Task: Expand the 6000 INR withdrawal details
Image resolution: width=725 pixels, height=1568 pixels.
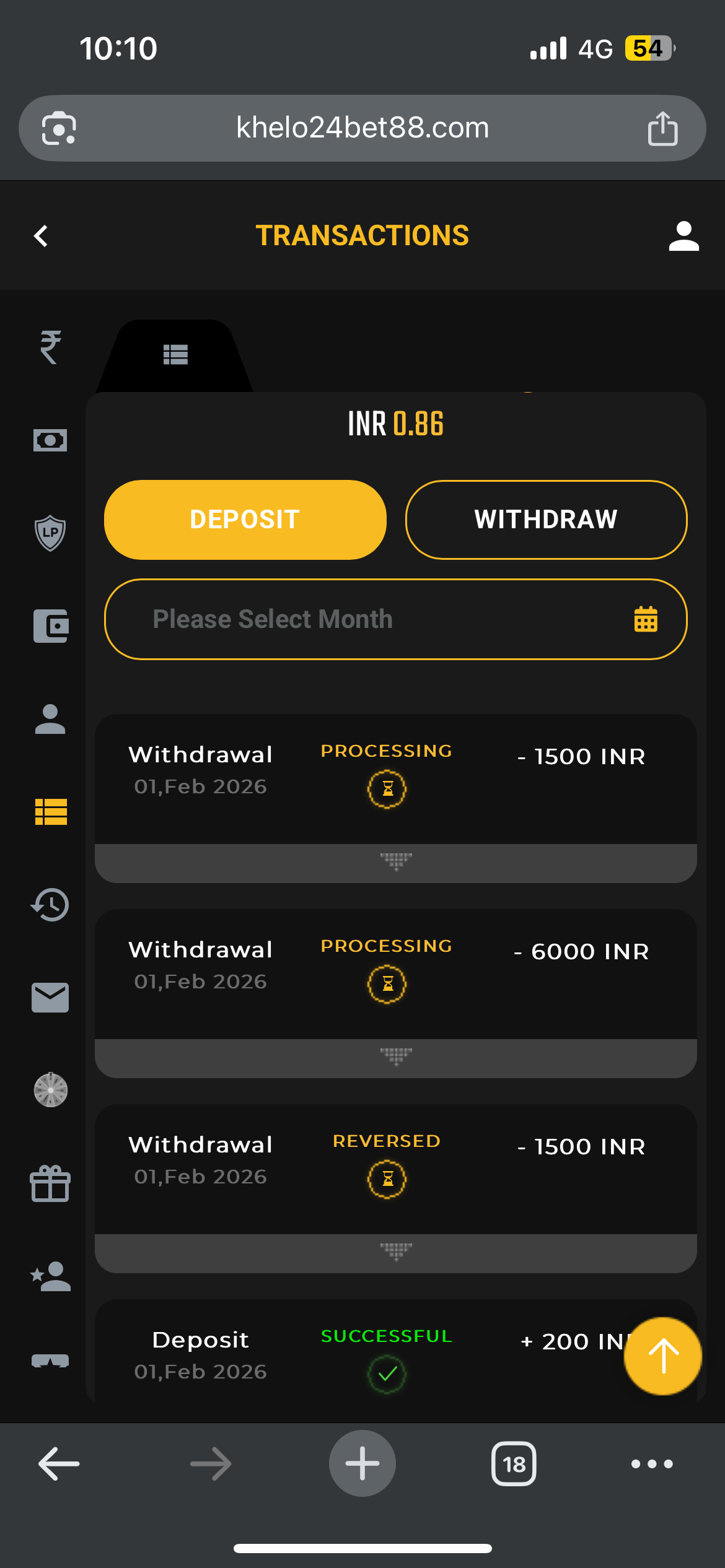Action: tap(395, 1058)
